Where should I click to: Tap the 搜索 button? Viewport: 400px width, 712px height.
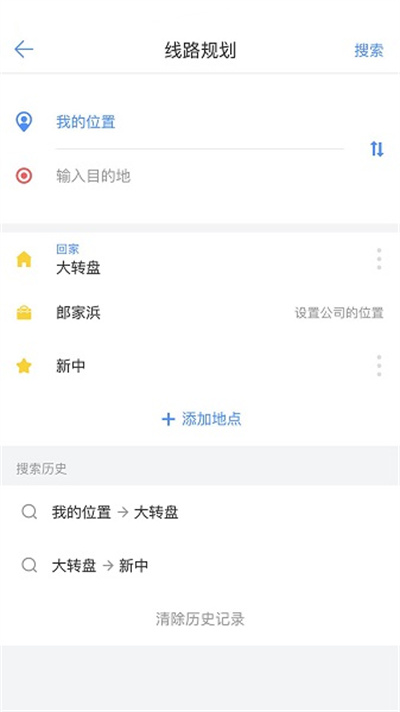[x=369, y=50]
